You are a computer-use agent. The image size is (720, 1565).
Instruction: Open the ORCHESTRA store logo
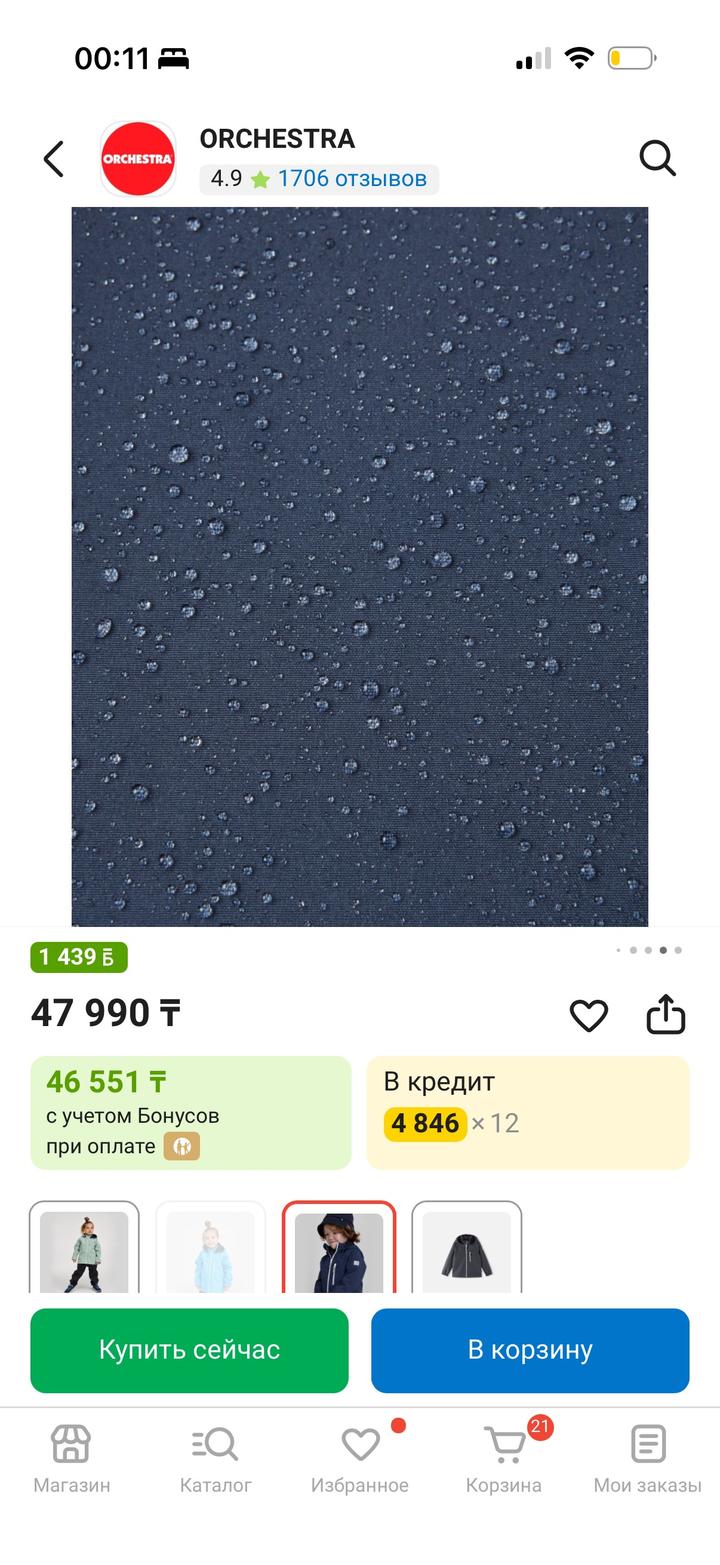point(138,159)
